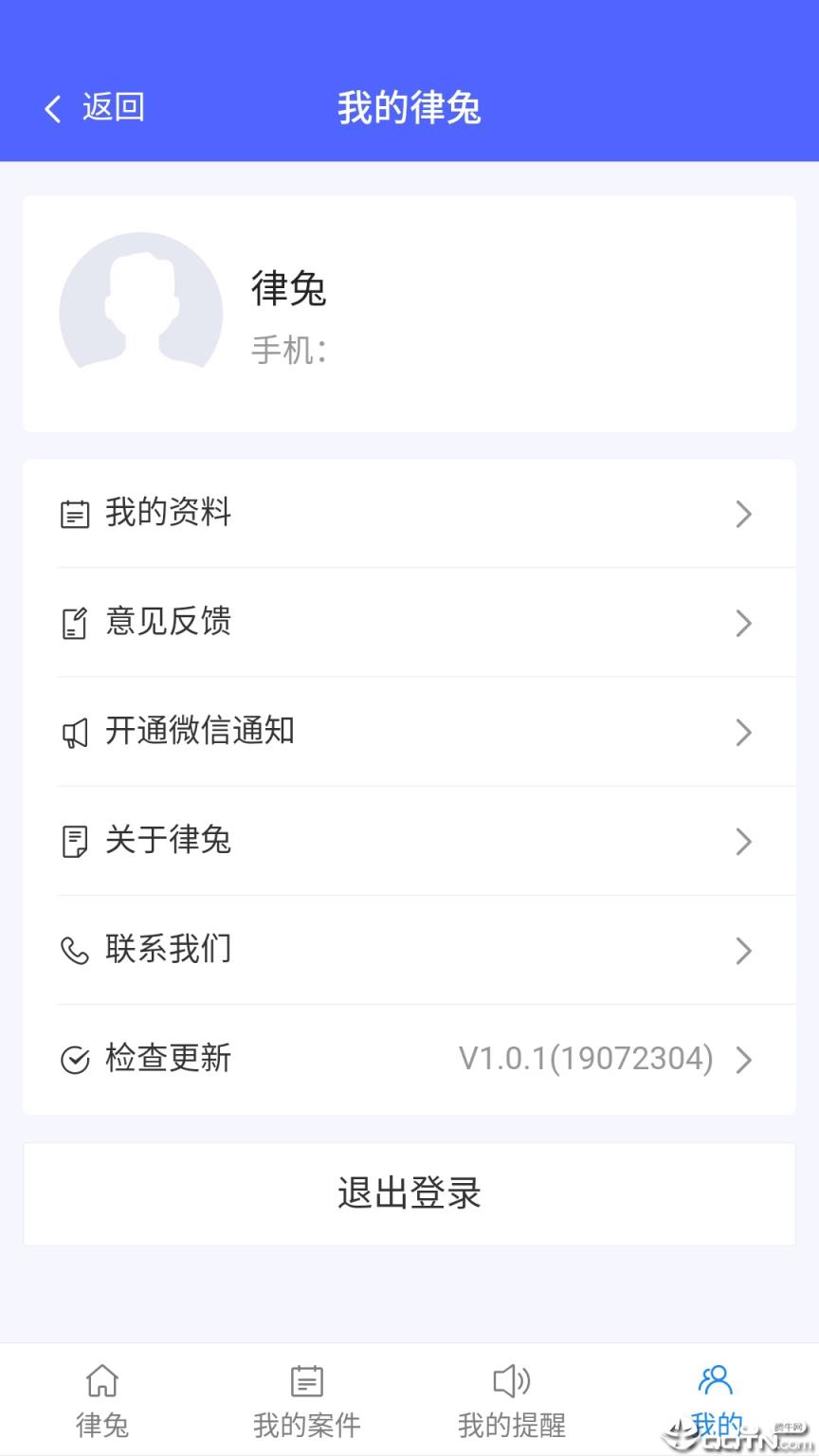This screenshot has width=819, height=1456.
Task: Click the 检查更新 checkmark icon
Action: click(x=76, y=1059)
